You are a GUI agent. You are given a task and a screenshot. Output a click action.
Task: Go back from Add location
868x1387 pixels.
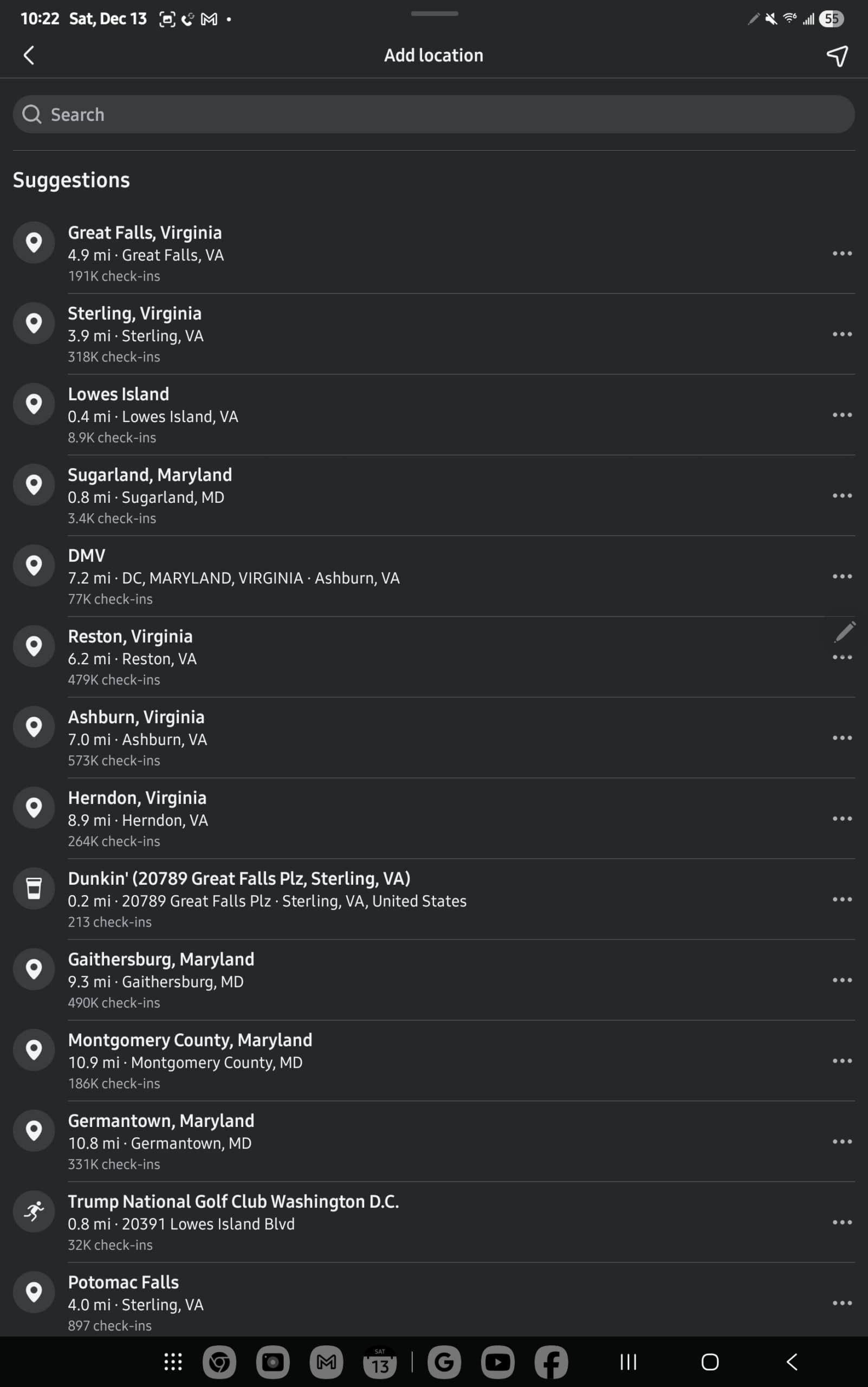click(29, 56)
